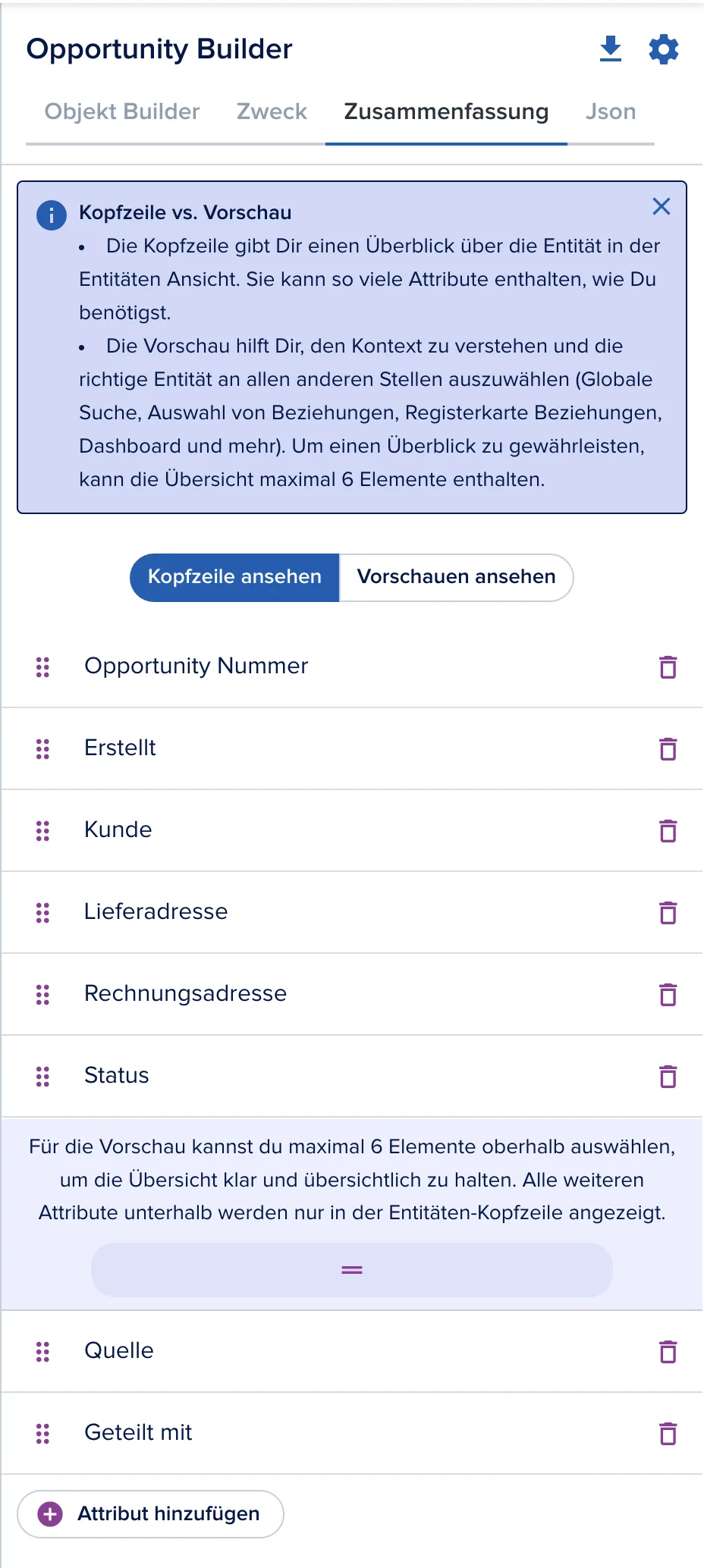Image resolution: width=704 pixels, height=1568 pixels.
Task: Select the Kopfzeile ansehen view
Action: [x=234, y=577]
